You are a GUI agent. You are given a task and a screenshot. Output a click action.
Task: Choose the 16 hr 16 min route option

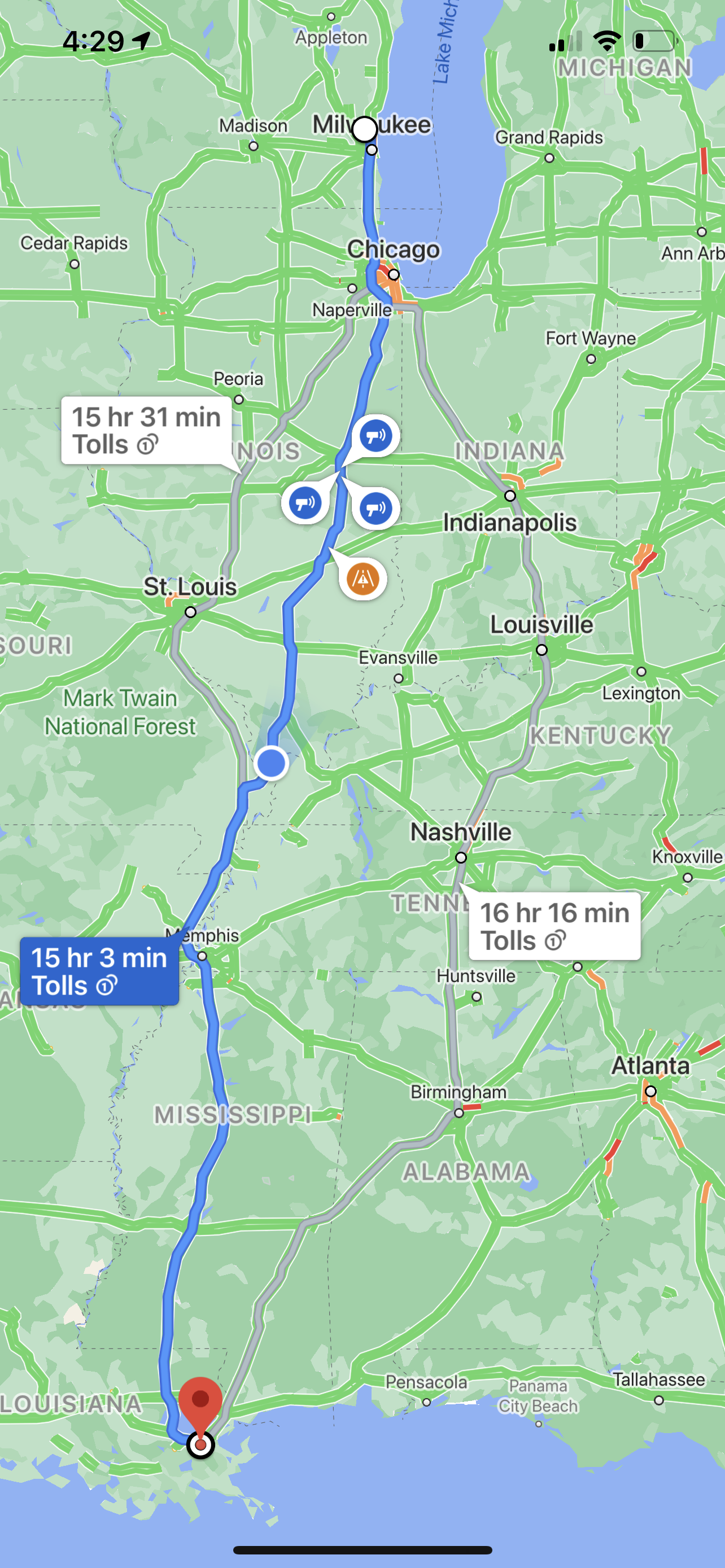pyautogui.click(x=554, y=926)
